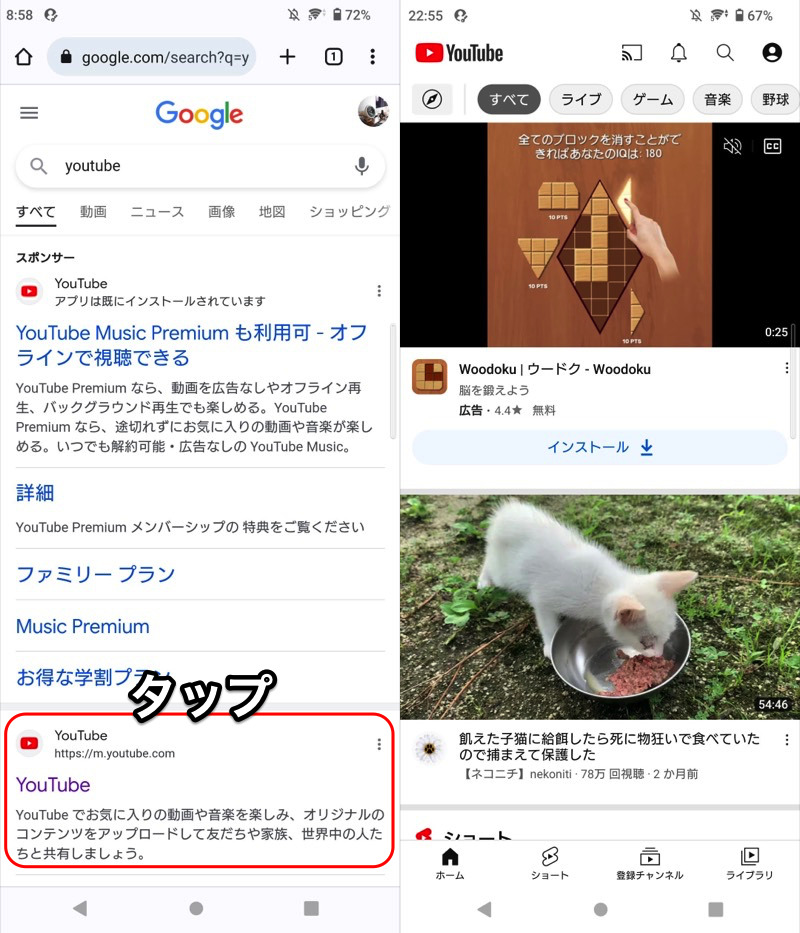Open the YouTube explore compass chip
The width and height of the screenshot is (800, 933).
[x=432, y=99]
